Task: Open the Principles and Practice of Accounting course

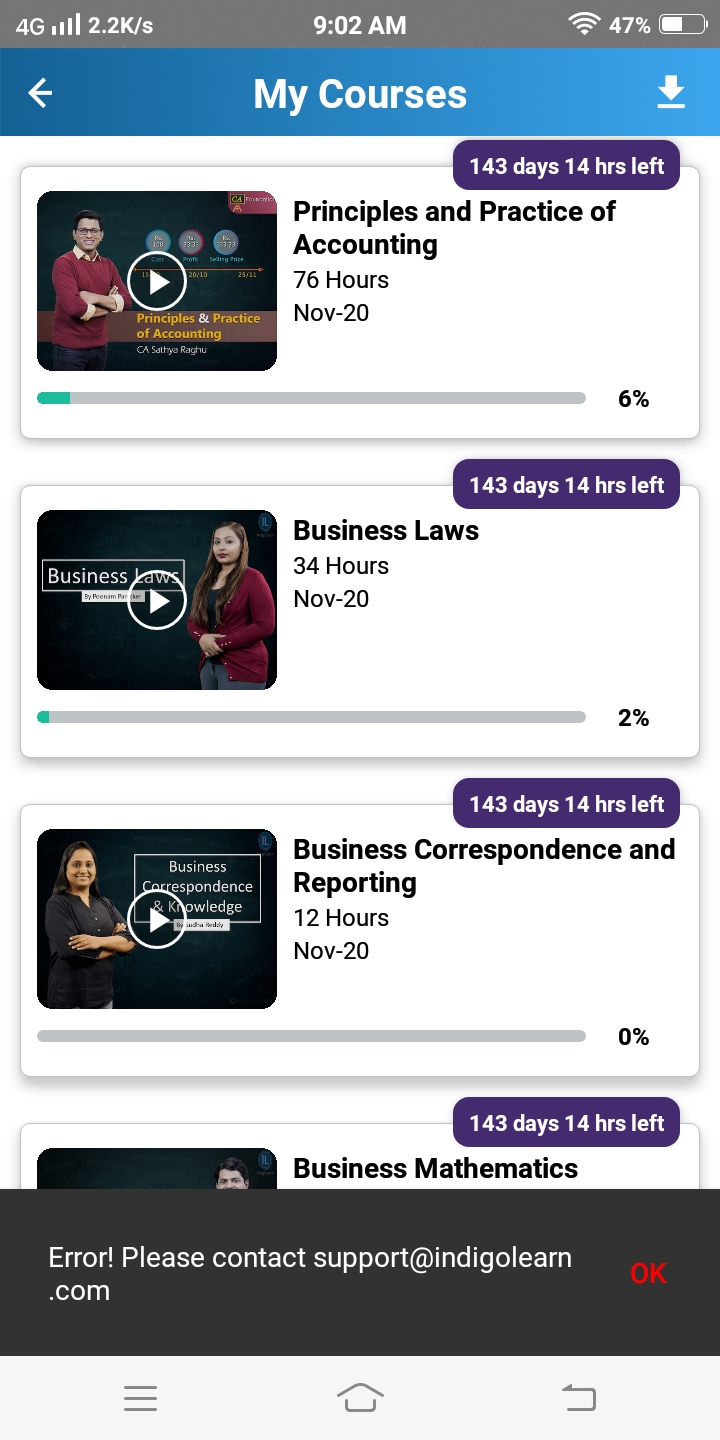Action: tap(454, 228)
